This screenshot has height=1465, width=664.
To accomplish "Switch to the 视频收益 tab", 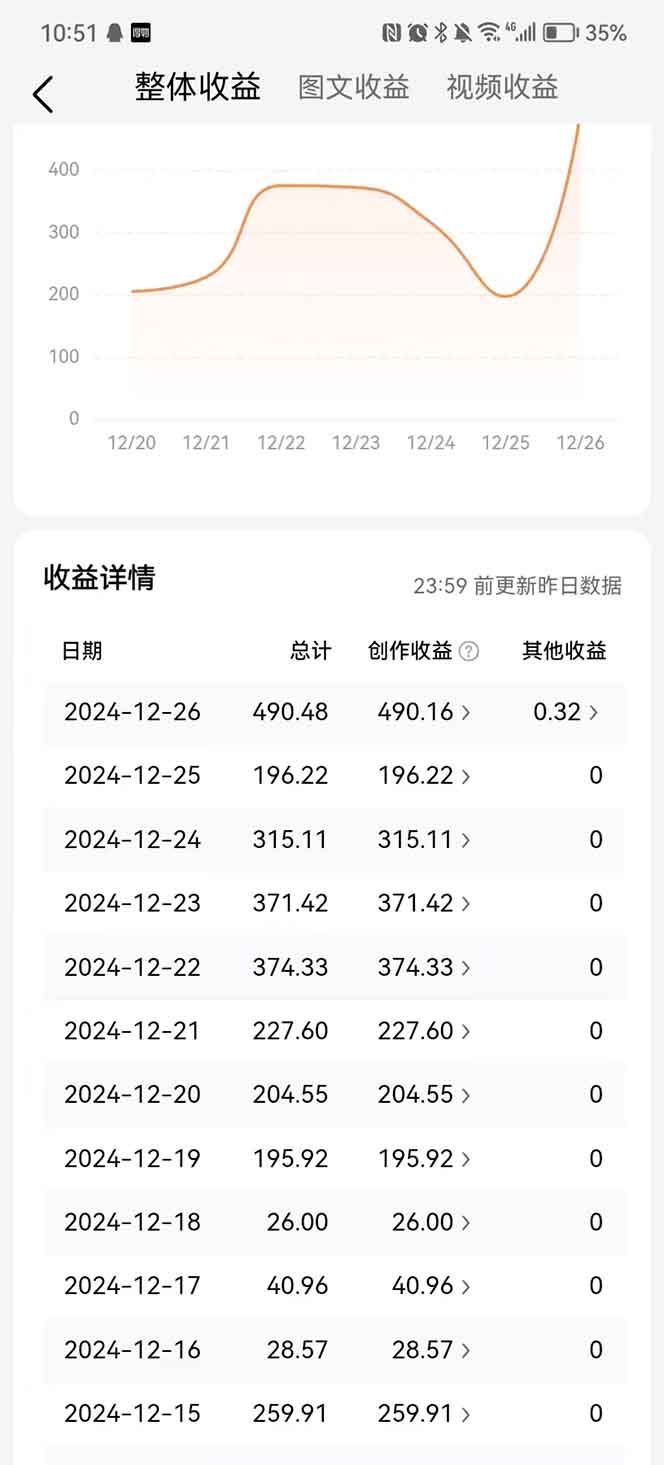I will click(502, 87).
